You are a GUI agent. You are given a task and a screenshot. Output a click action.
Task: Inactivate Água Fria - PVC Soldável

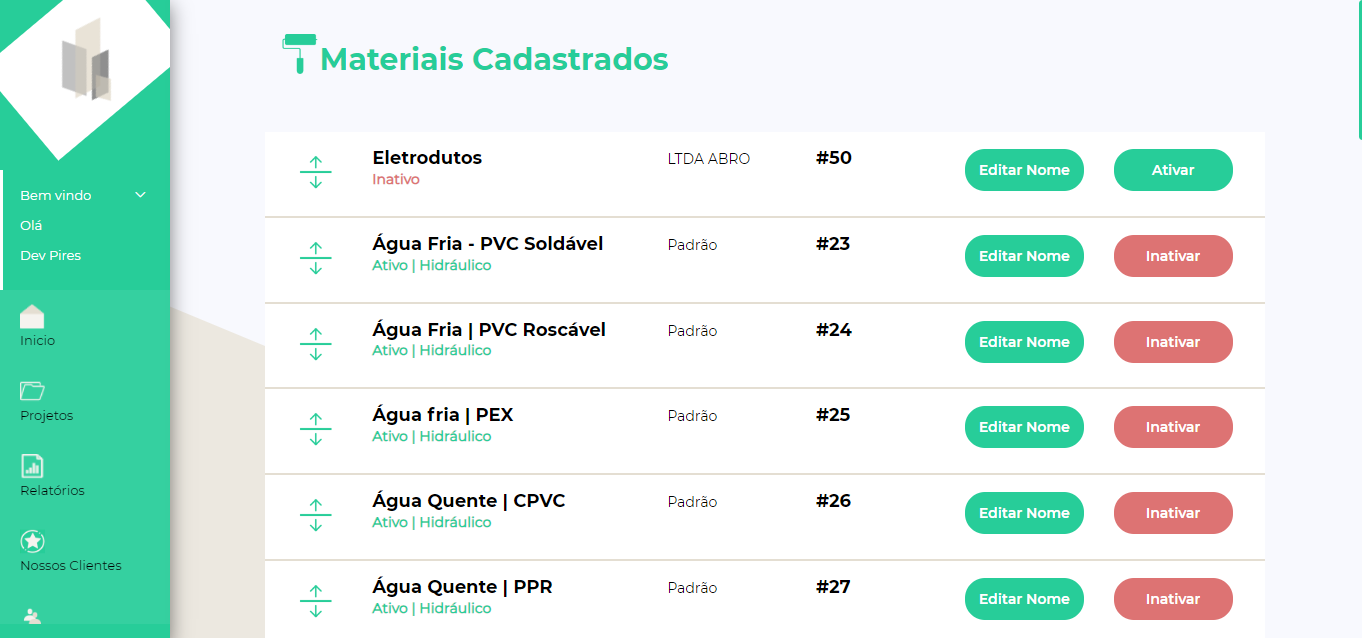pos(1172,256)
